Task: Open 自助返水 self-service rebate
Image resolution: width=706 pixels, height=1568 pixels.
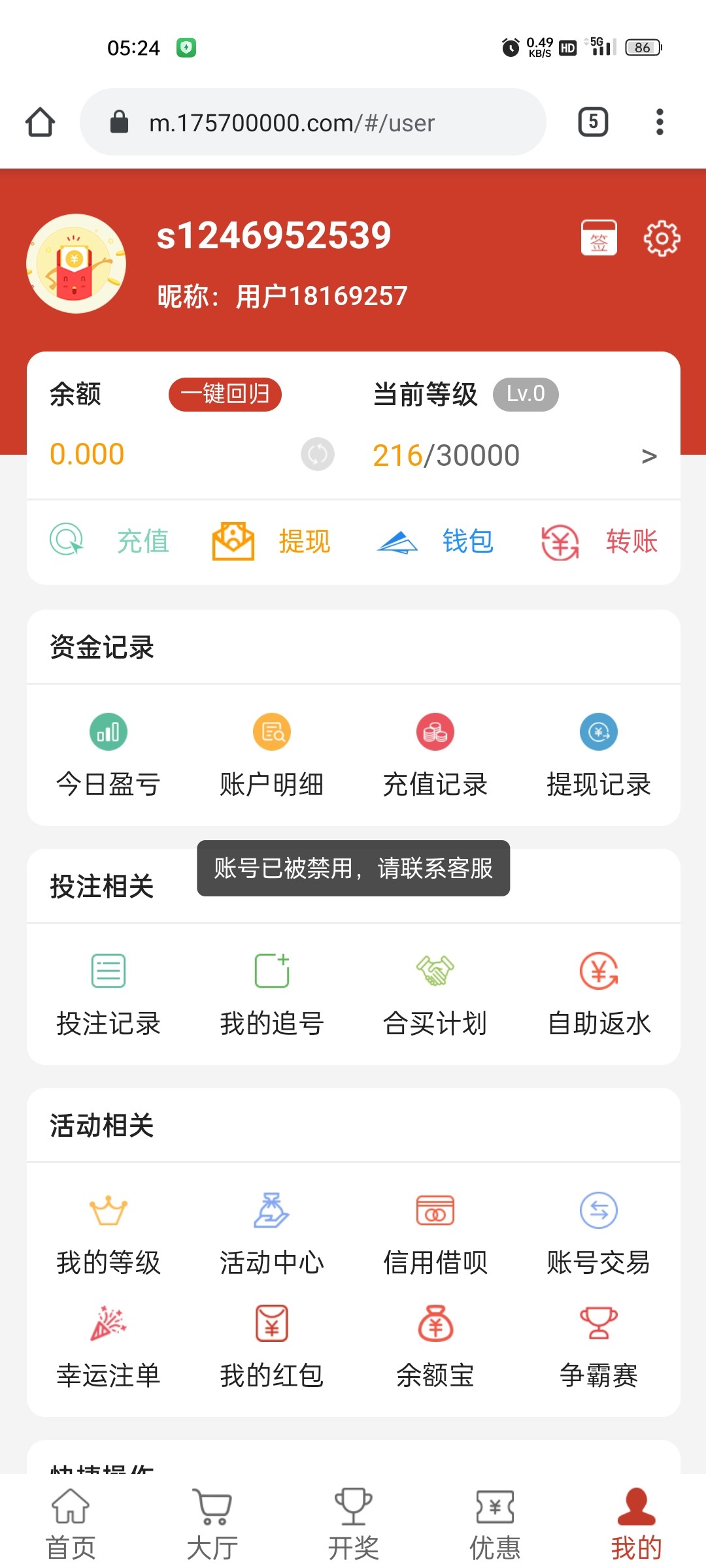Action: click(599, 995)
